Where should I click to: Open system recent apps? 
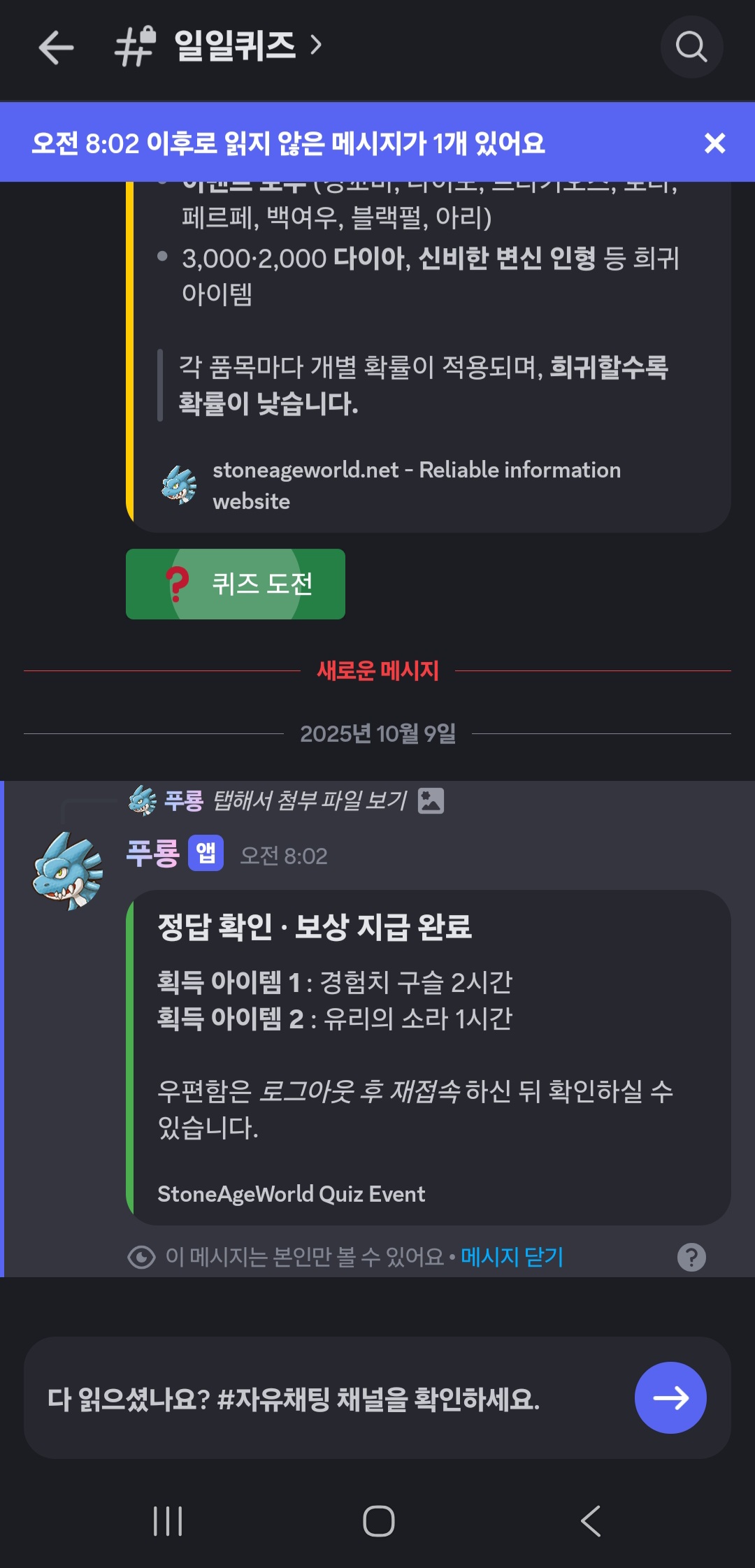tap(168, 1520)
